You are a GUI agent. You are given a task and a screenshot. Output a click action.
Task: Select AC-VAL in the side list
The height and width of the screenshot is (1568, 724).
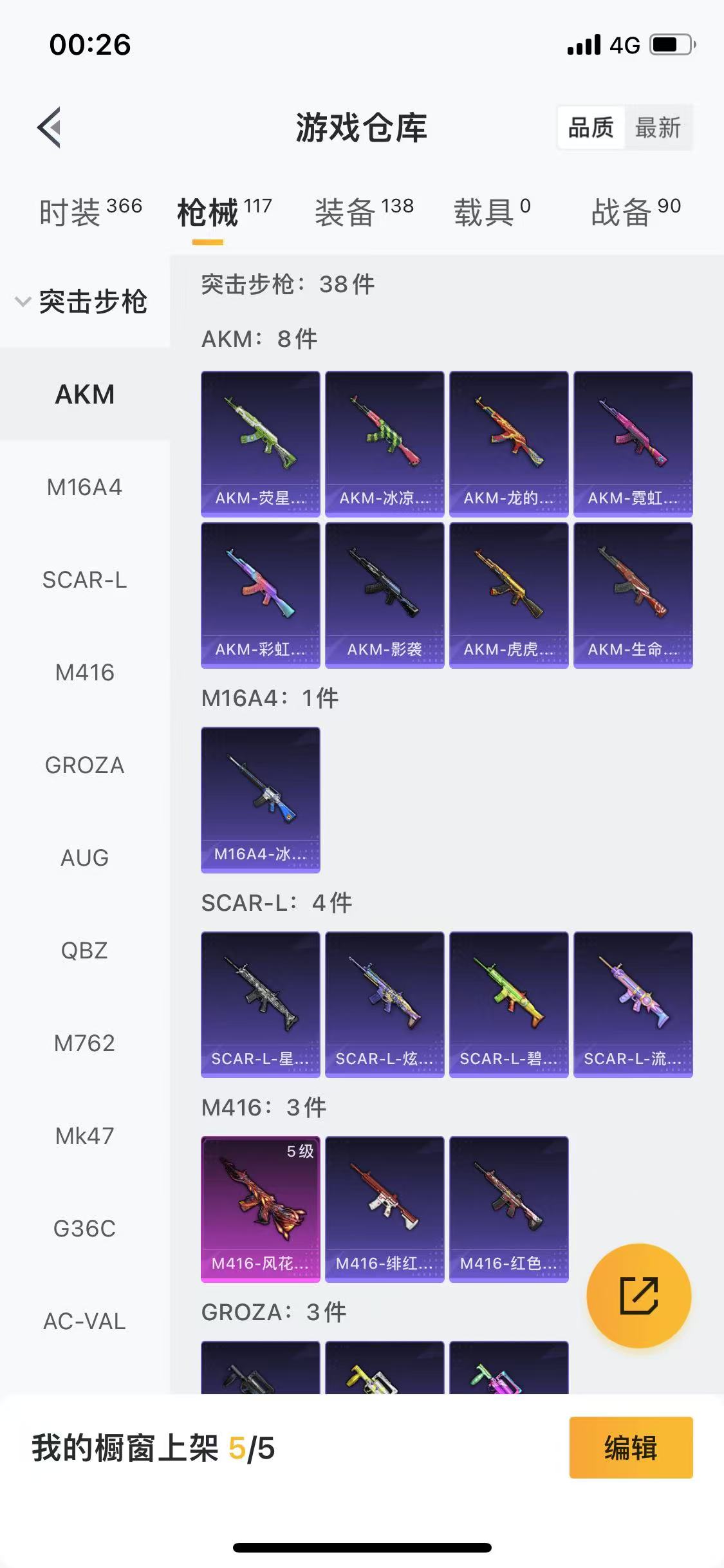(x=85, y=1321)
